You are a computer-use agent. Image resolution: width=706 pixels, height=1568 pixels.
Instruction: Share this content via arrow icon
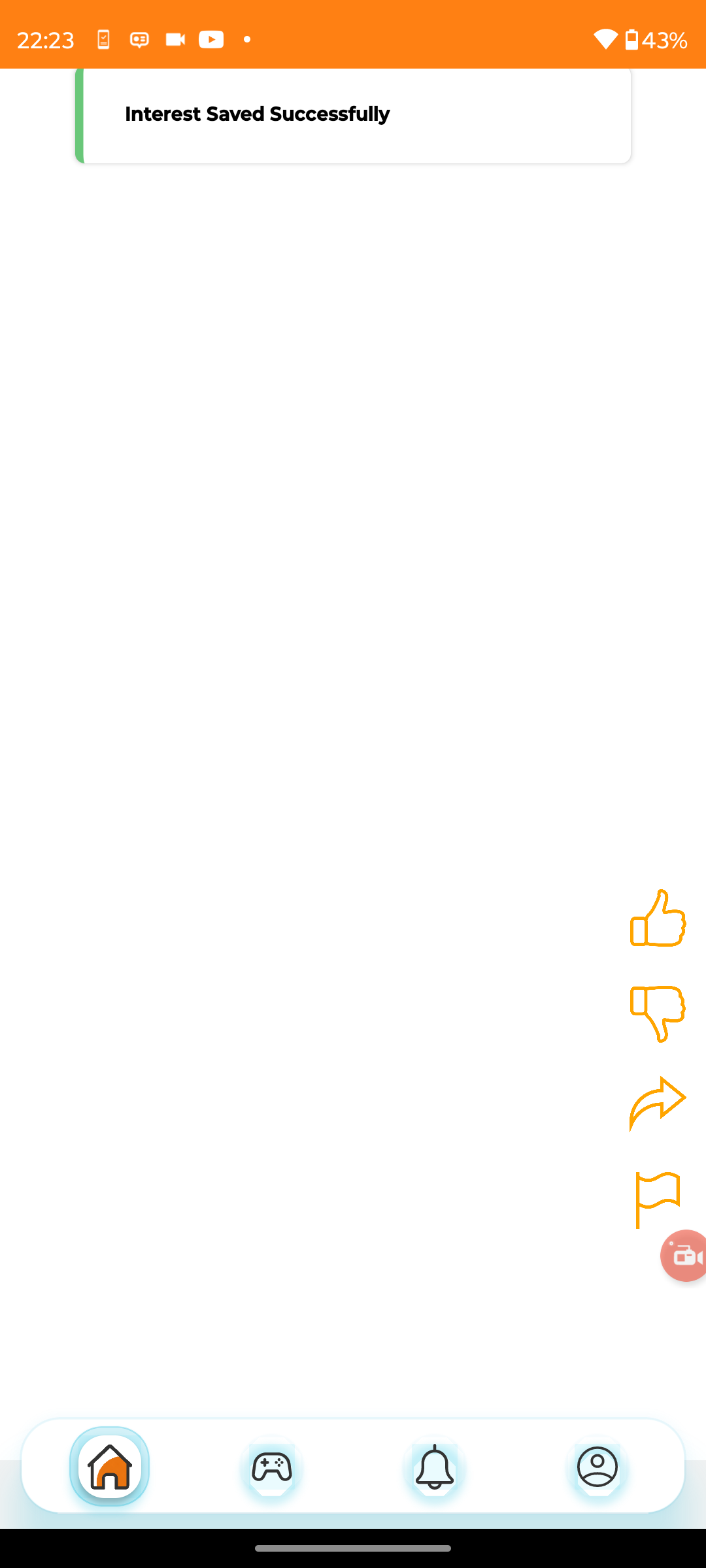click(x=657, y=1103)
